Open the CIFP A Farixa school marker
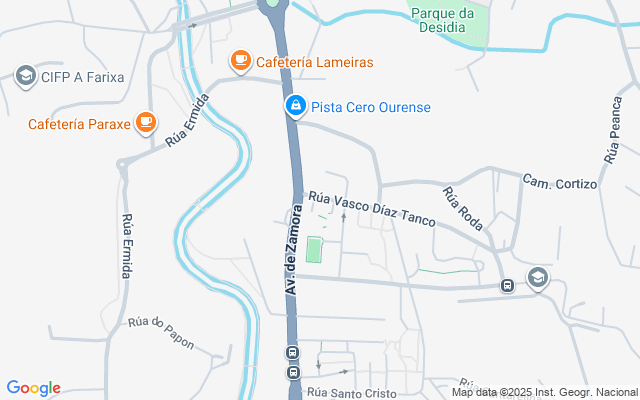 (x=26, y=75)
